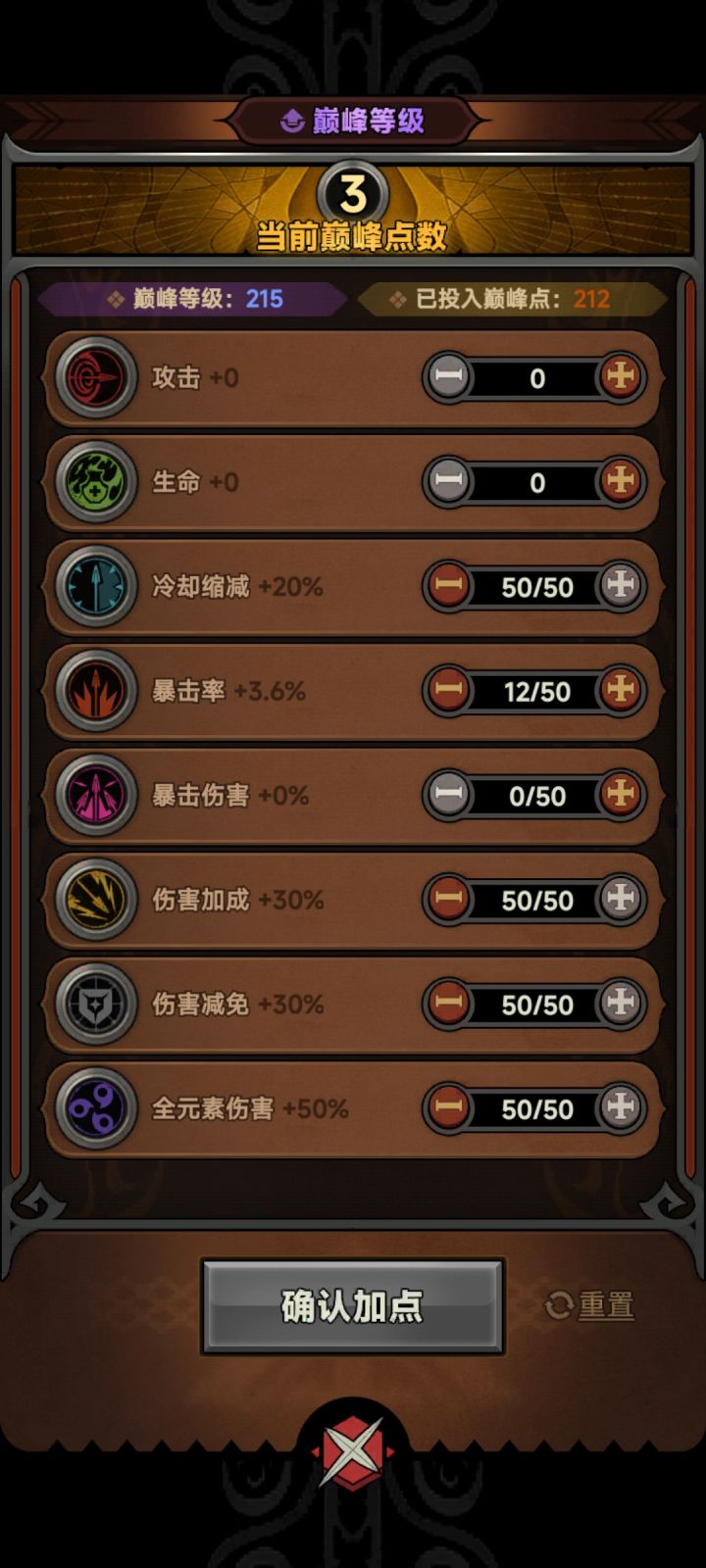This screenshot has height=1568, width=706.
Task: Add a point to 全元素伤害
Action: 620,1108
